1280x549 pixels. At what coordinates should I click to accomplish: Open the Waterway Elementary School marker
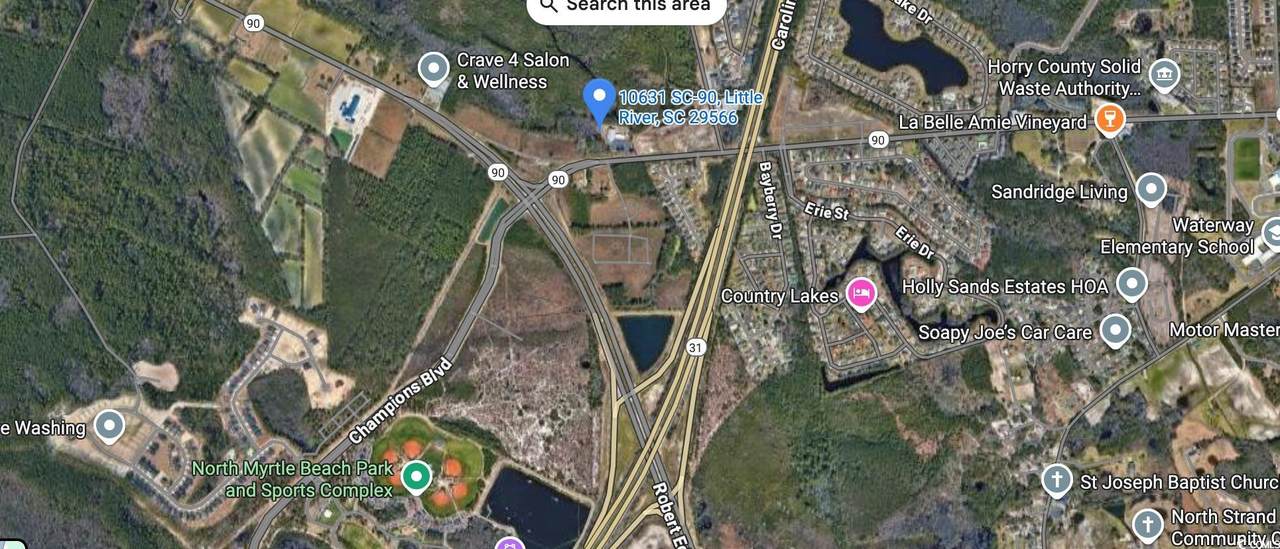[x=1272, y=234]
